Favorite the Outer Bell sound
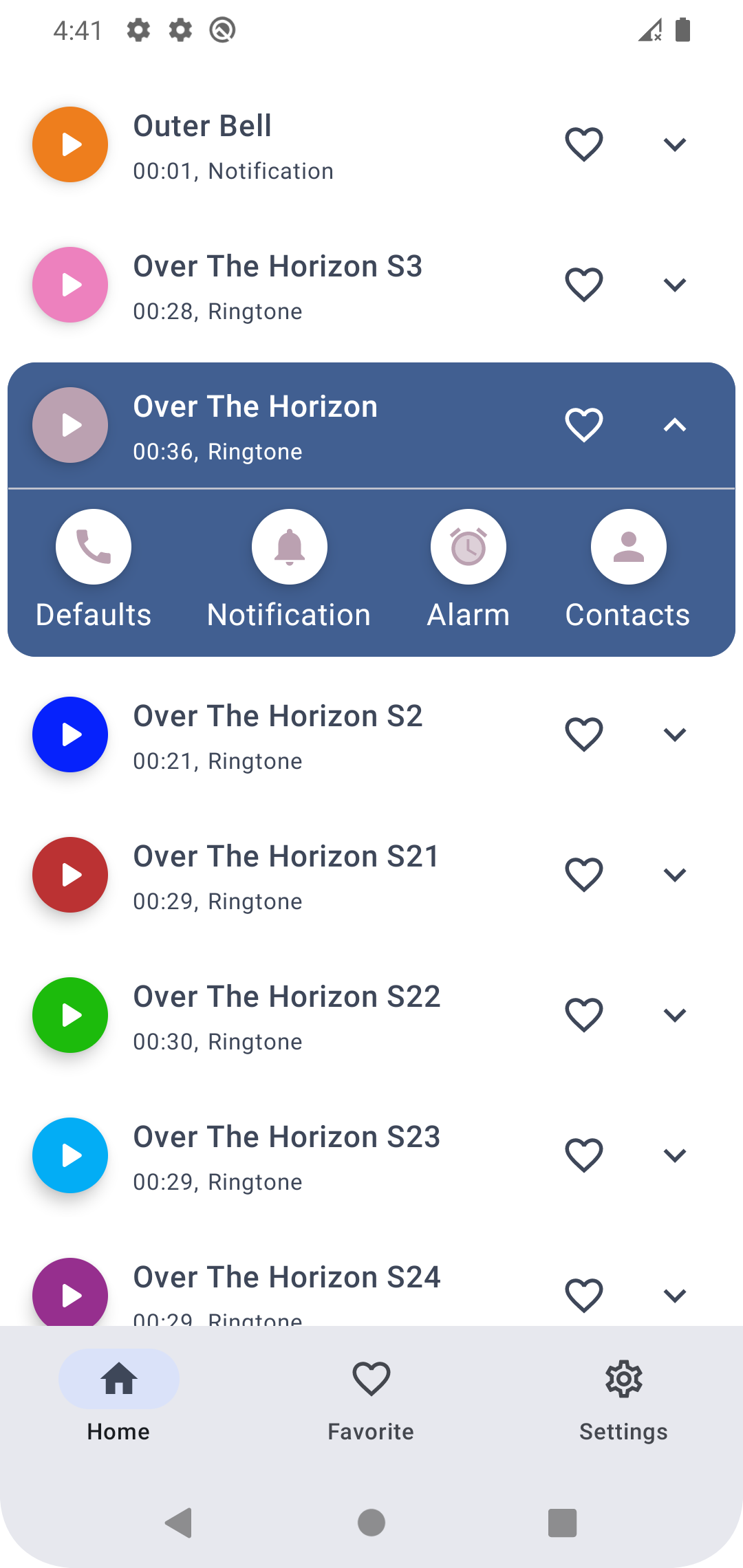743x1568 pixels. click(x=583, y=144)
